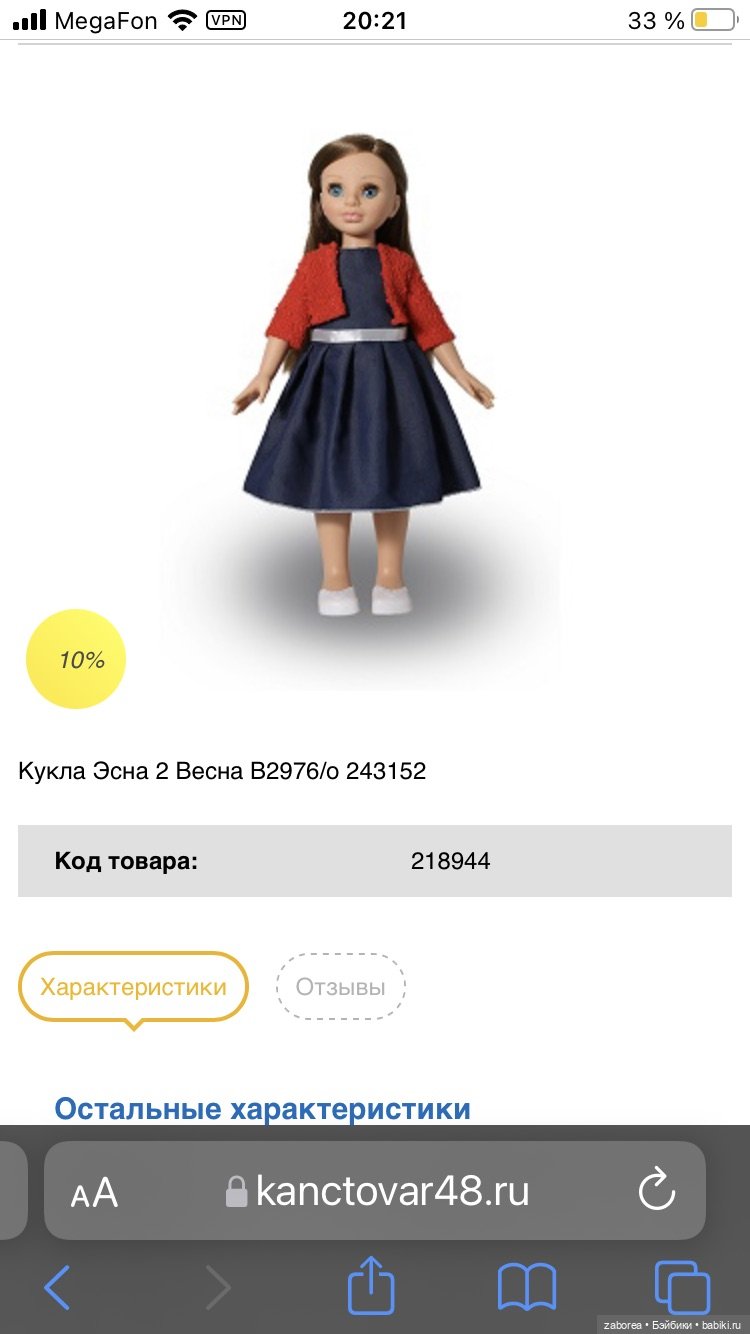Switch to the Отзывы tab
The height and width of the screenshot is (1334, 750).
[340, 987]
